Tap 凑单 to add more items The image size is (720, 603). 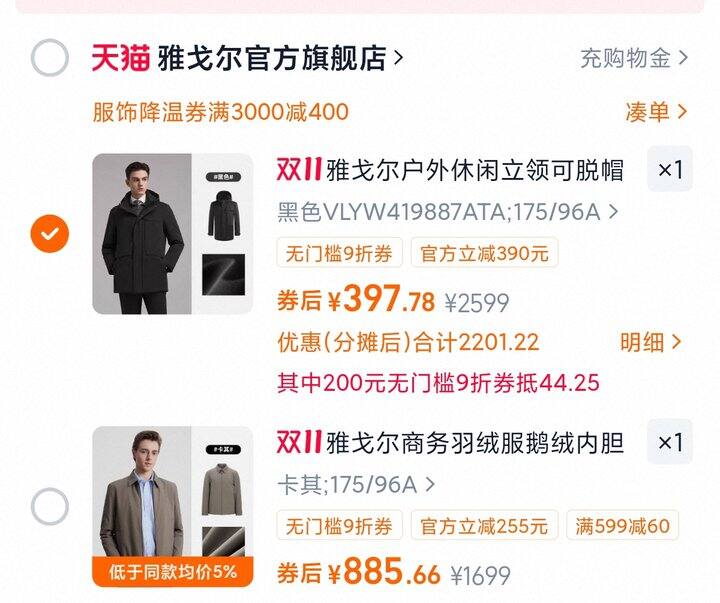point(656,111)
